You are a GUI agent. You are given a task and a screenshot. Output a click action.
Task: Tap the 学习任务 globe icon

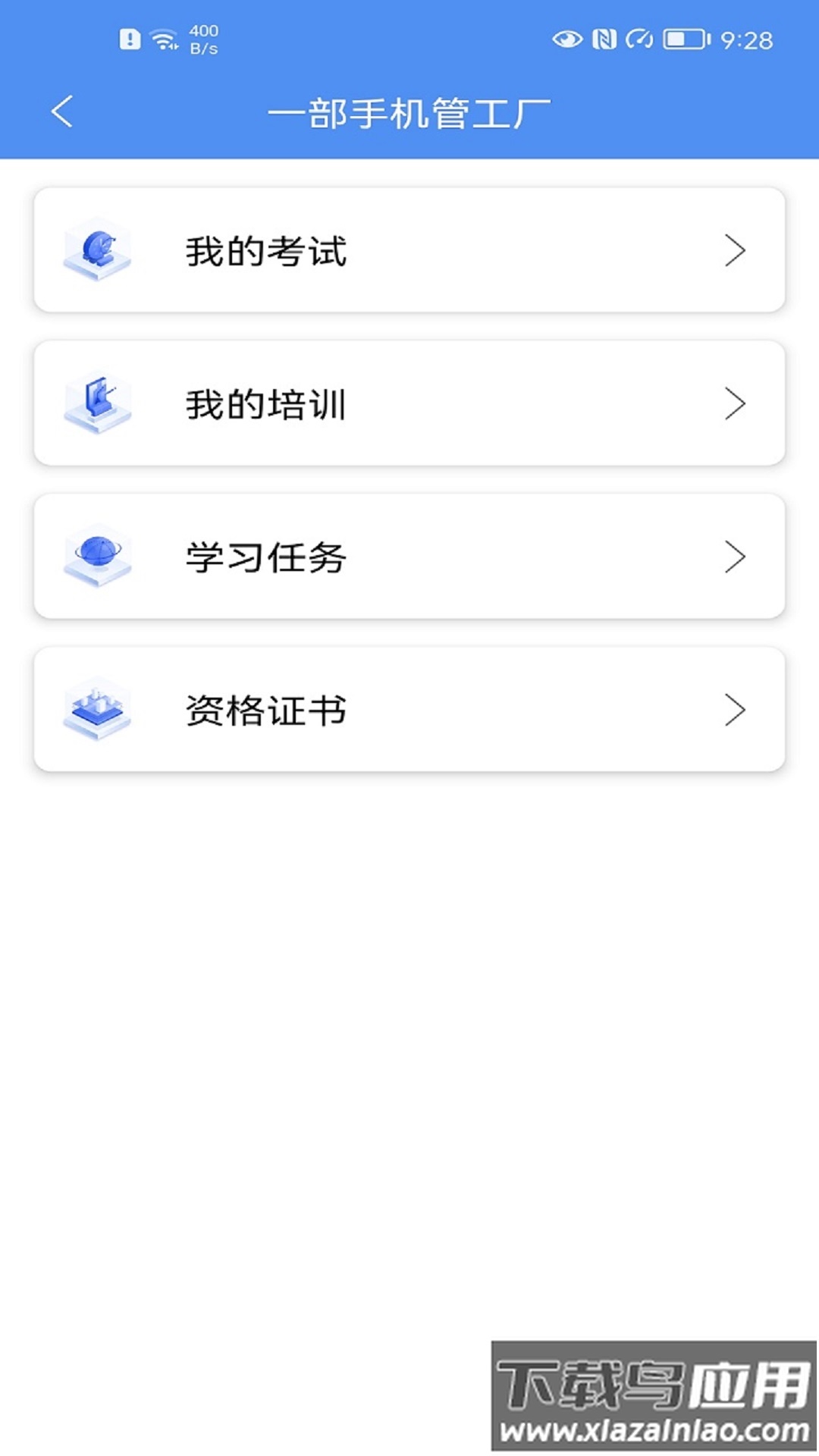96,557
